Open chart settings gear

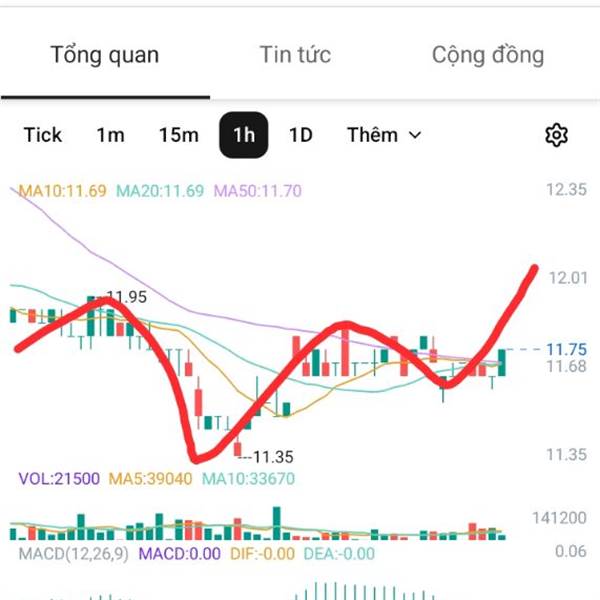[556, 135]
